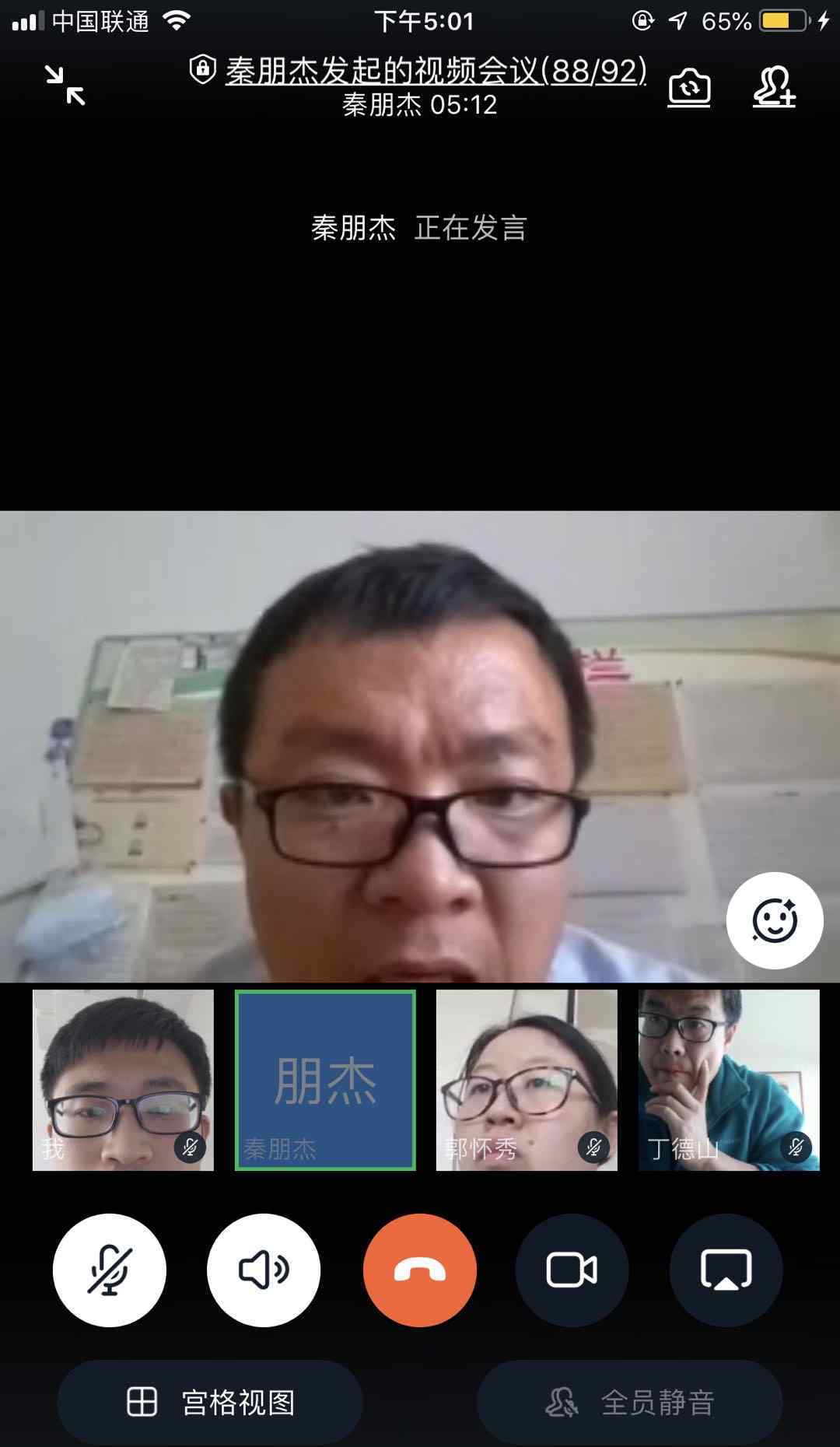Select 郭怀秀's video thumbnail
This screenshot has width=840, height=1447.
pos(527,1080)
